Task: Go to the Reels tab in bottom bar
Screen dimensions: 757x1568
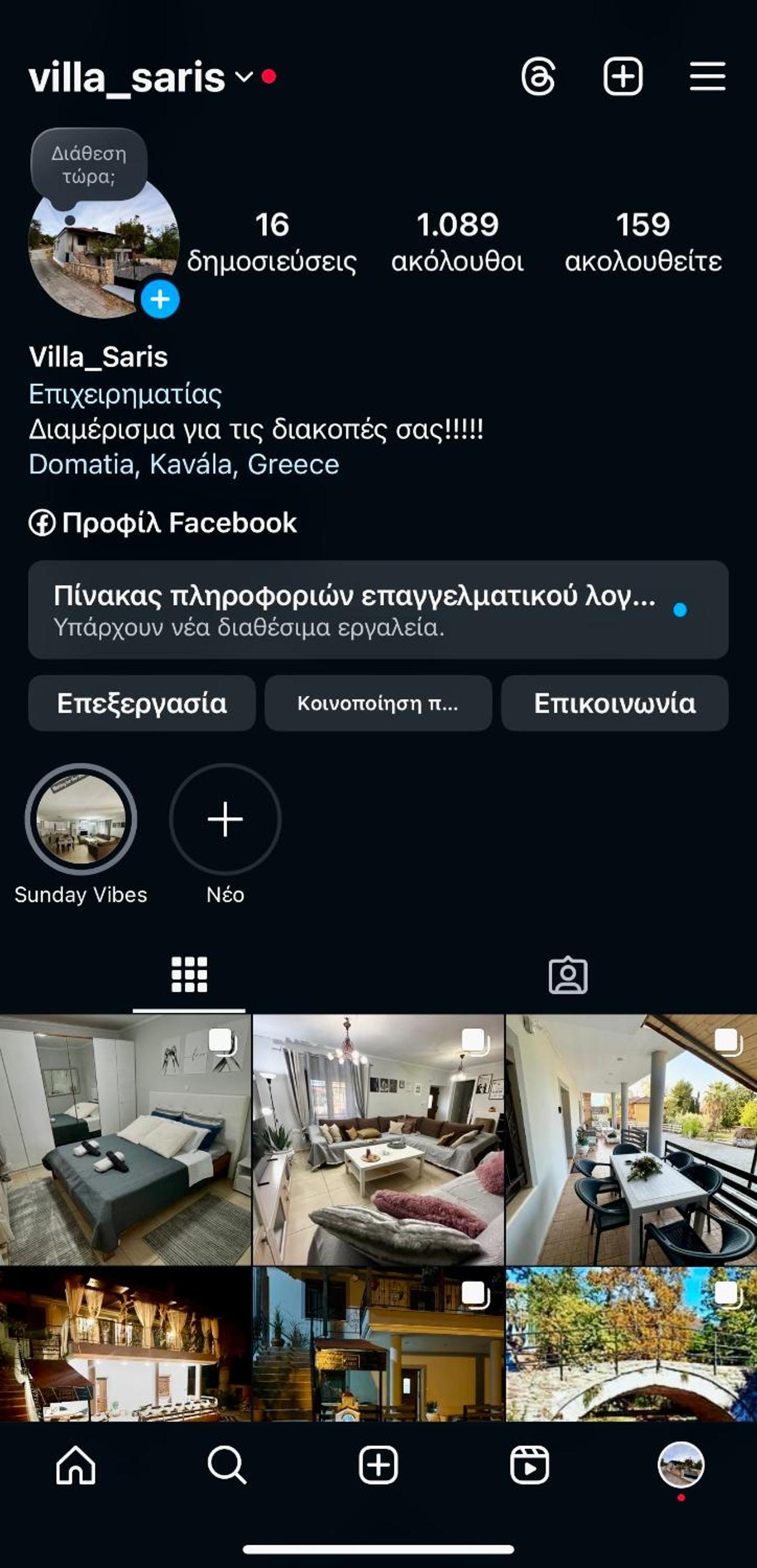Action: coord(529,1466)
